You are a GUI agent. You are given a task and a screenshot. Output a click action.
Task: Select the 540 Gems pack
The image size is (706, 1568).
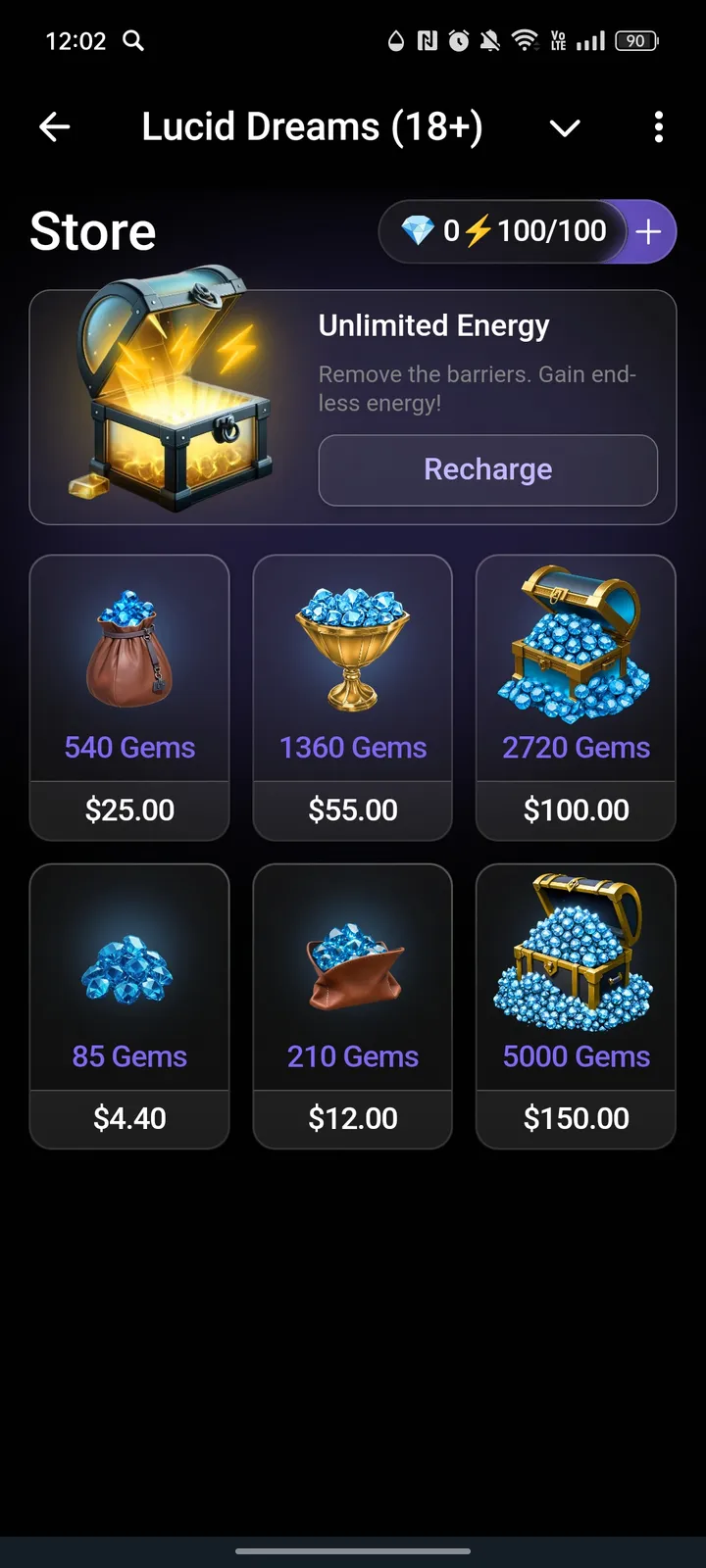point(129,697)
